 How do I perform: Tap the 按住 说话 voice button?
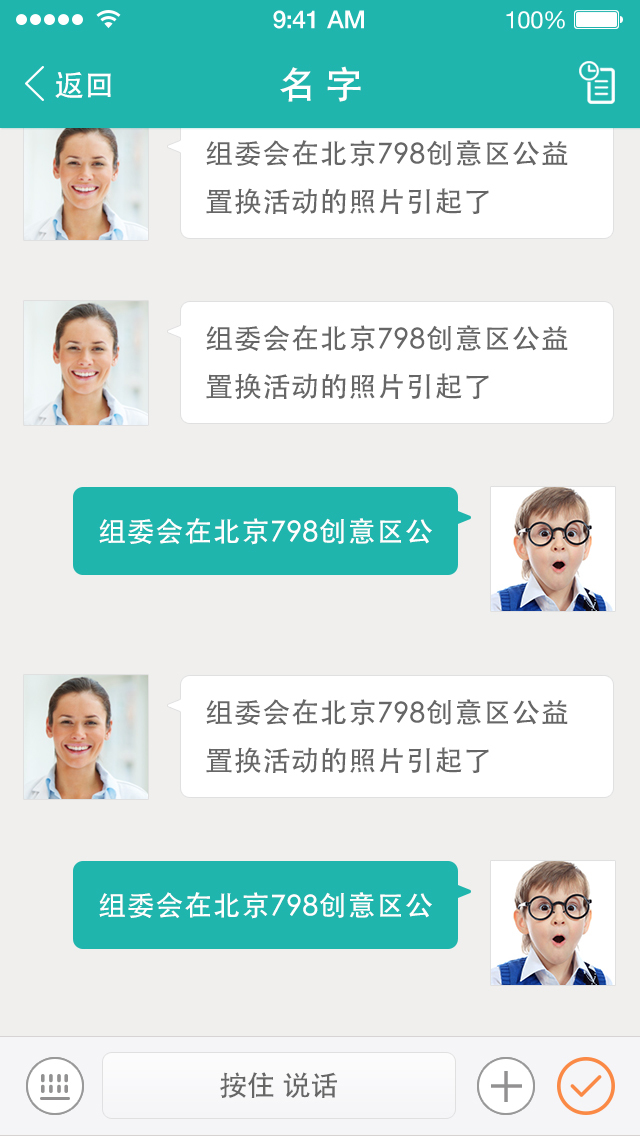click(x=279, y=1085)
